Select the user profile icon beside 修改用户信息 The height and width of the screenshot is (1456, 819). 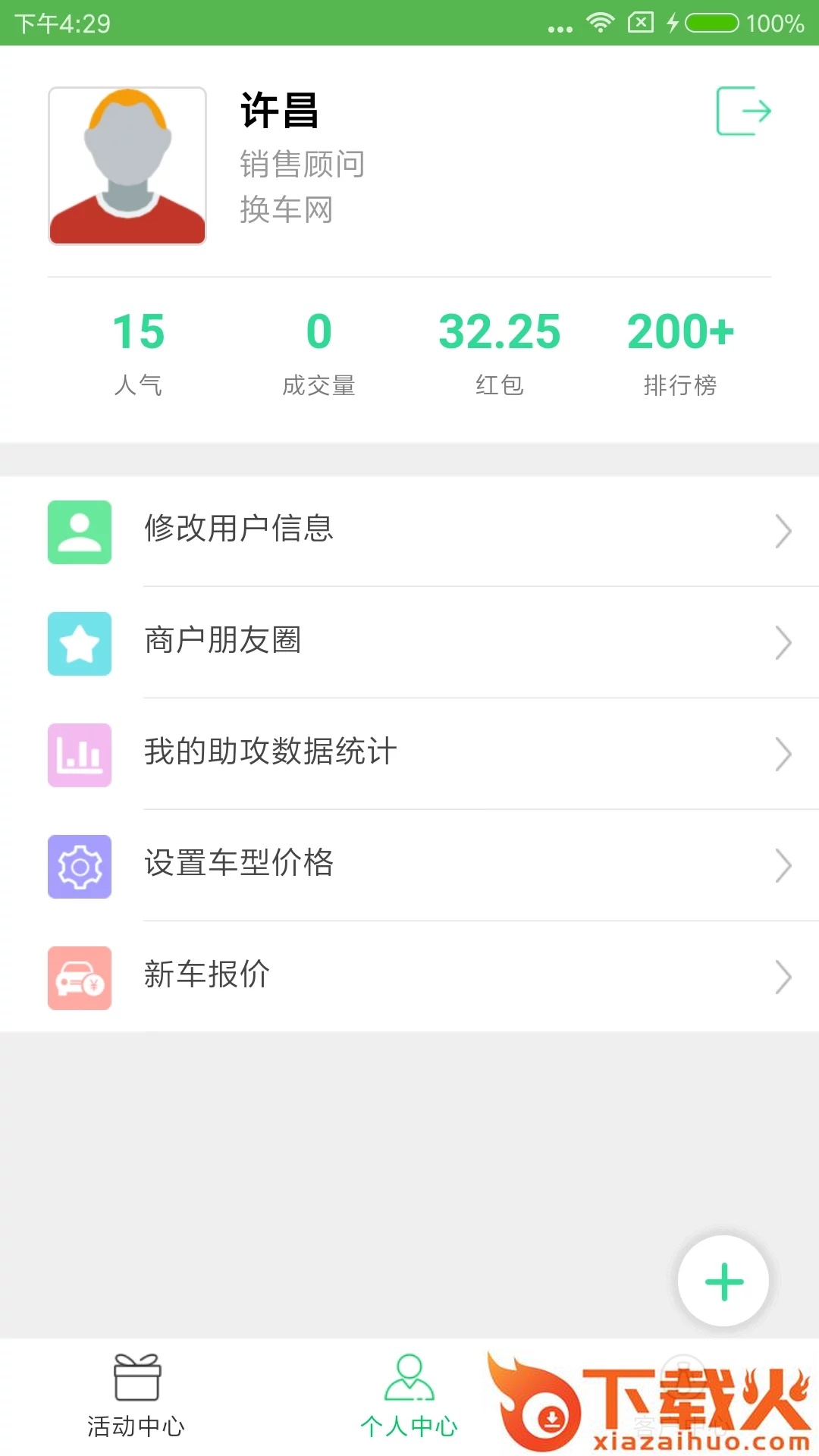pos(79,532)
